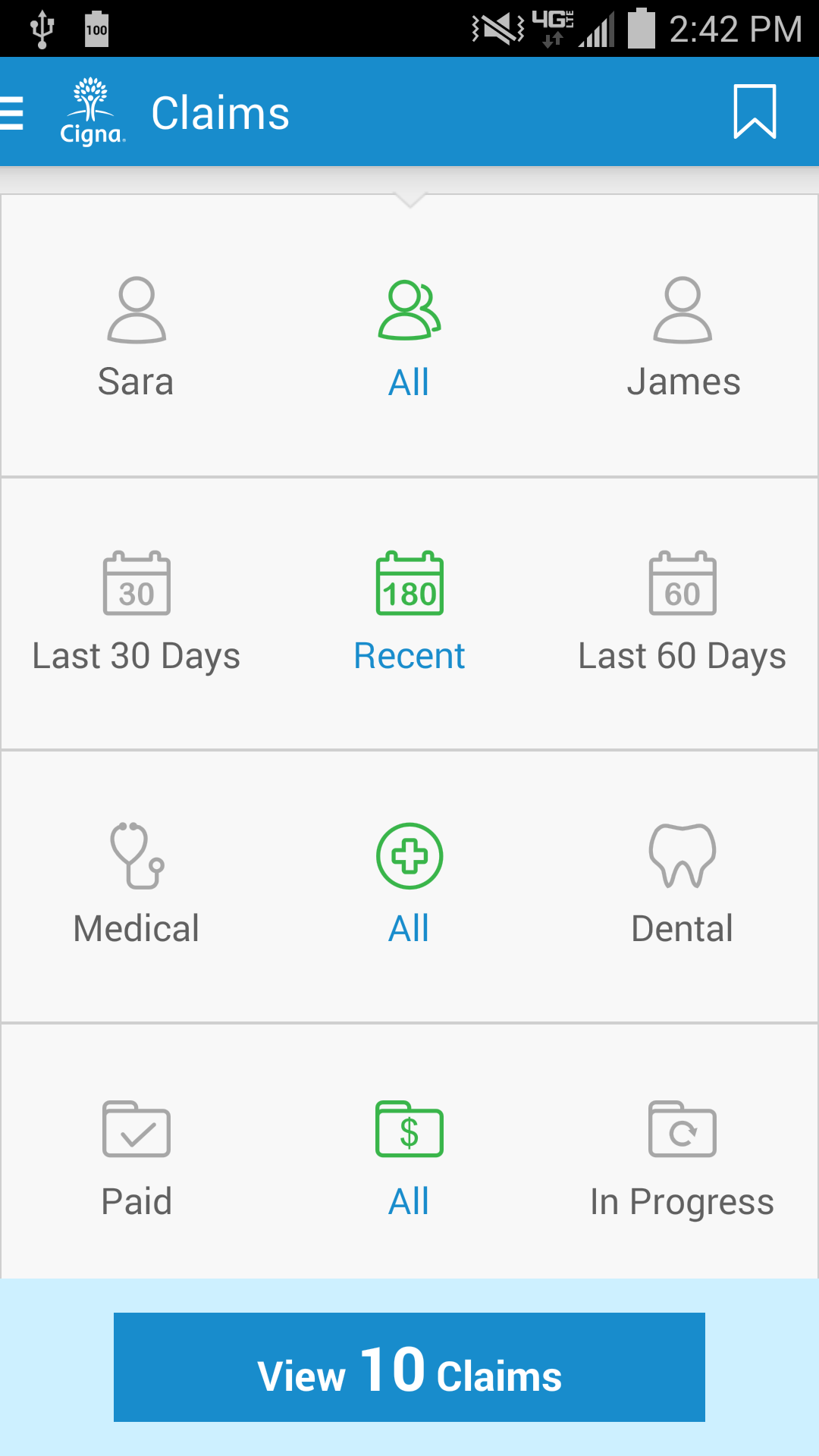Open the Claims screen title menu

coord(221,112)
